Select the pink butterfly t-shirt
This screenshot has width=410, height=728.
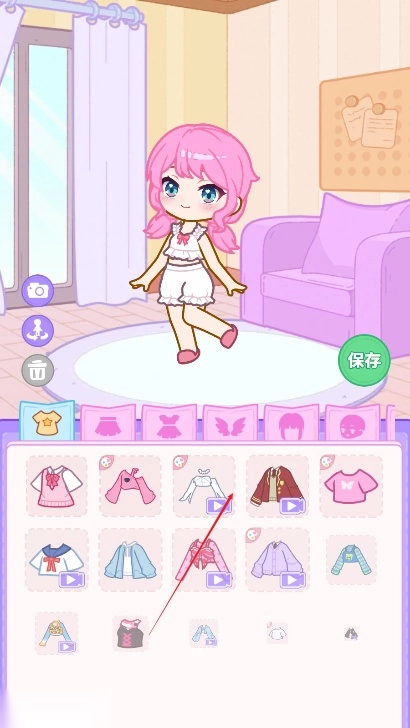pyautogui.click(x=351, y=486)
